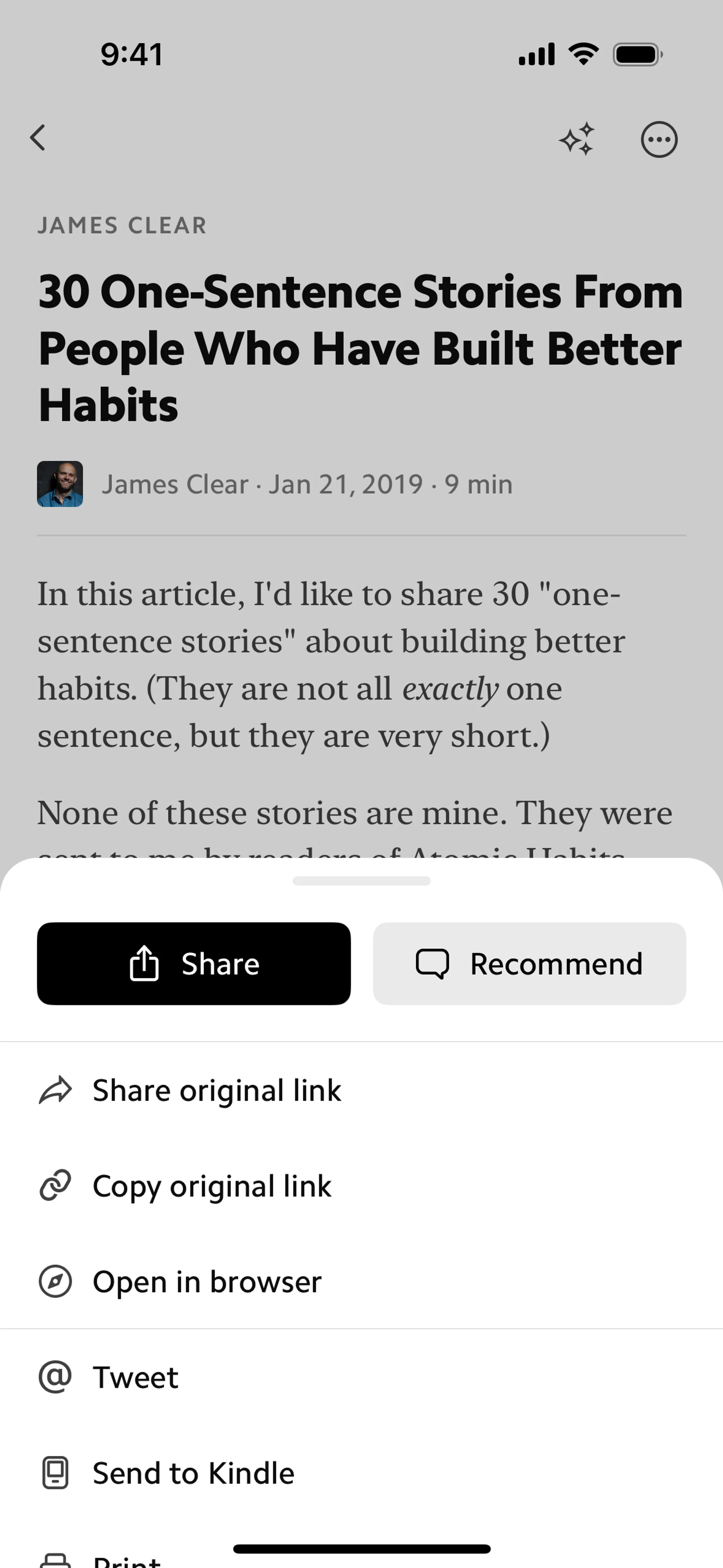Go back with the arrow icon
Viewport: 723px width, 1568px height.
[38, 138]
